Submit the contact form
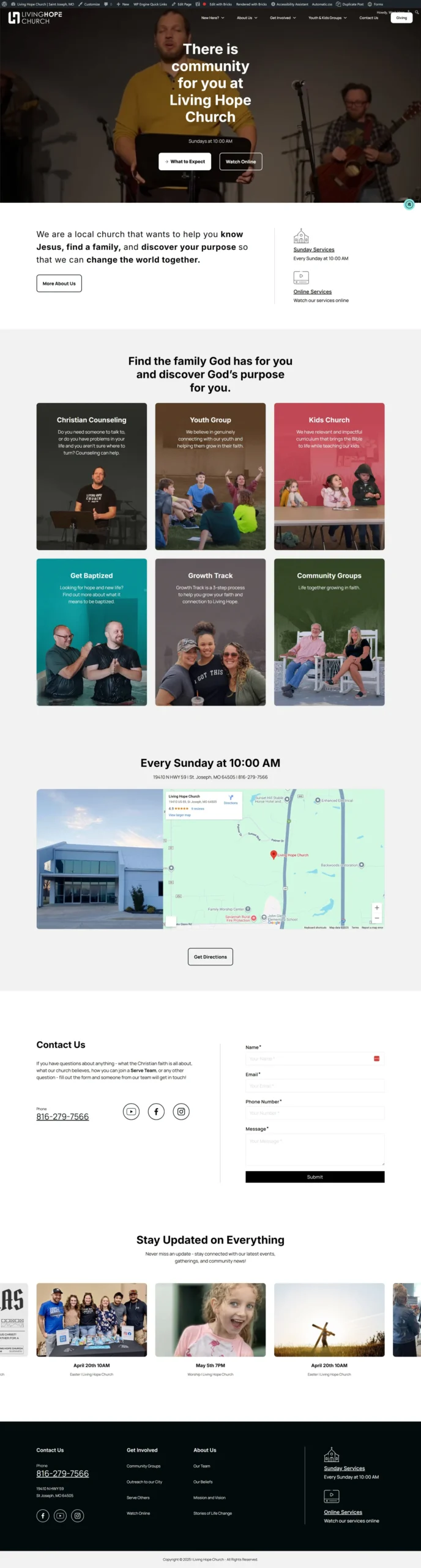 point(315,1177)
